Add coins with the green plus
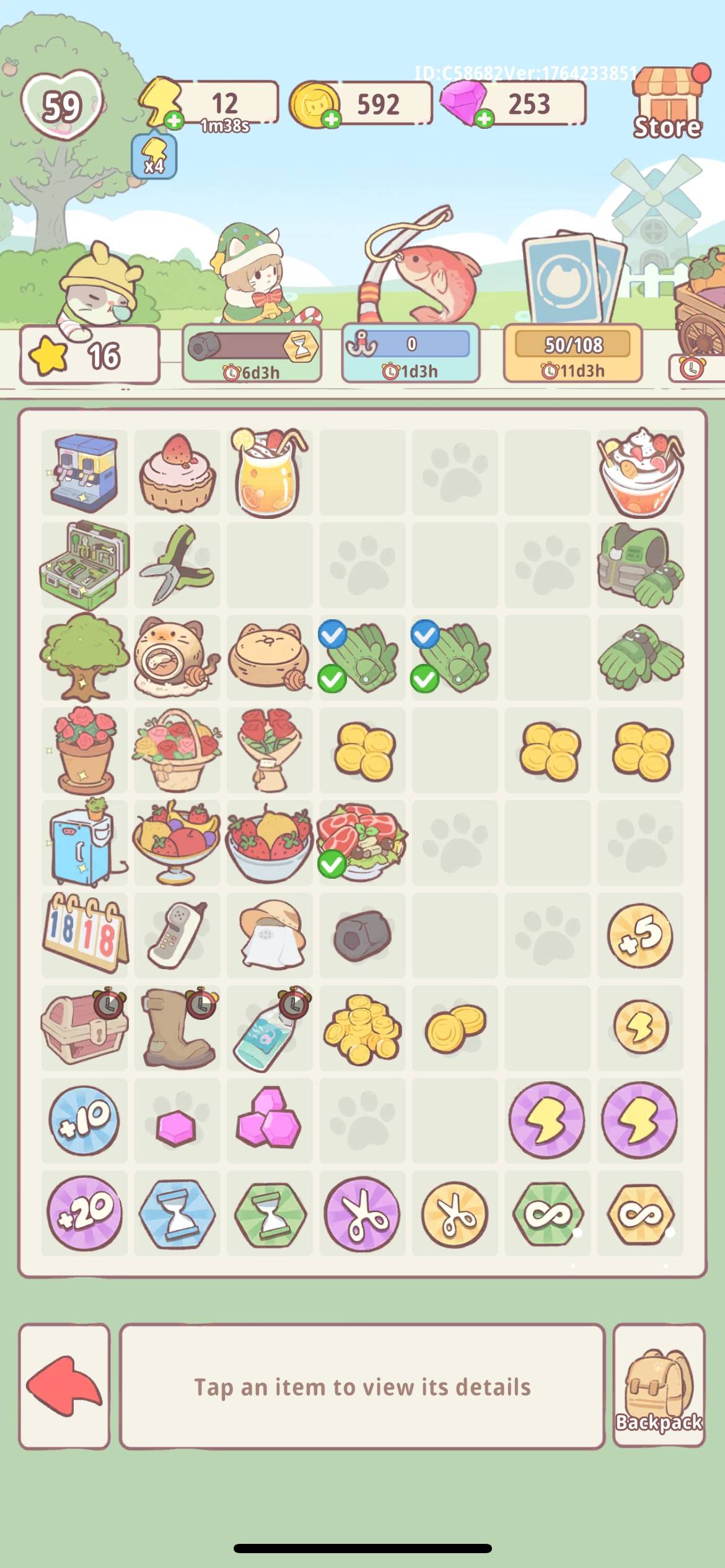725x1568 pixels. coord(332,119)
